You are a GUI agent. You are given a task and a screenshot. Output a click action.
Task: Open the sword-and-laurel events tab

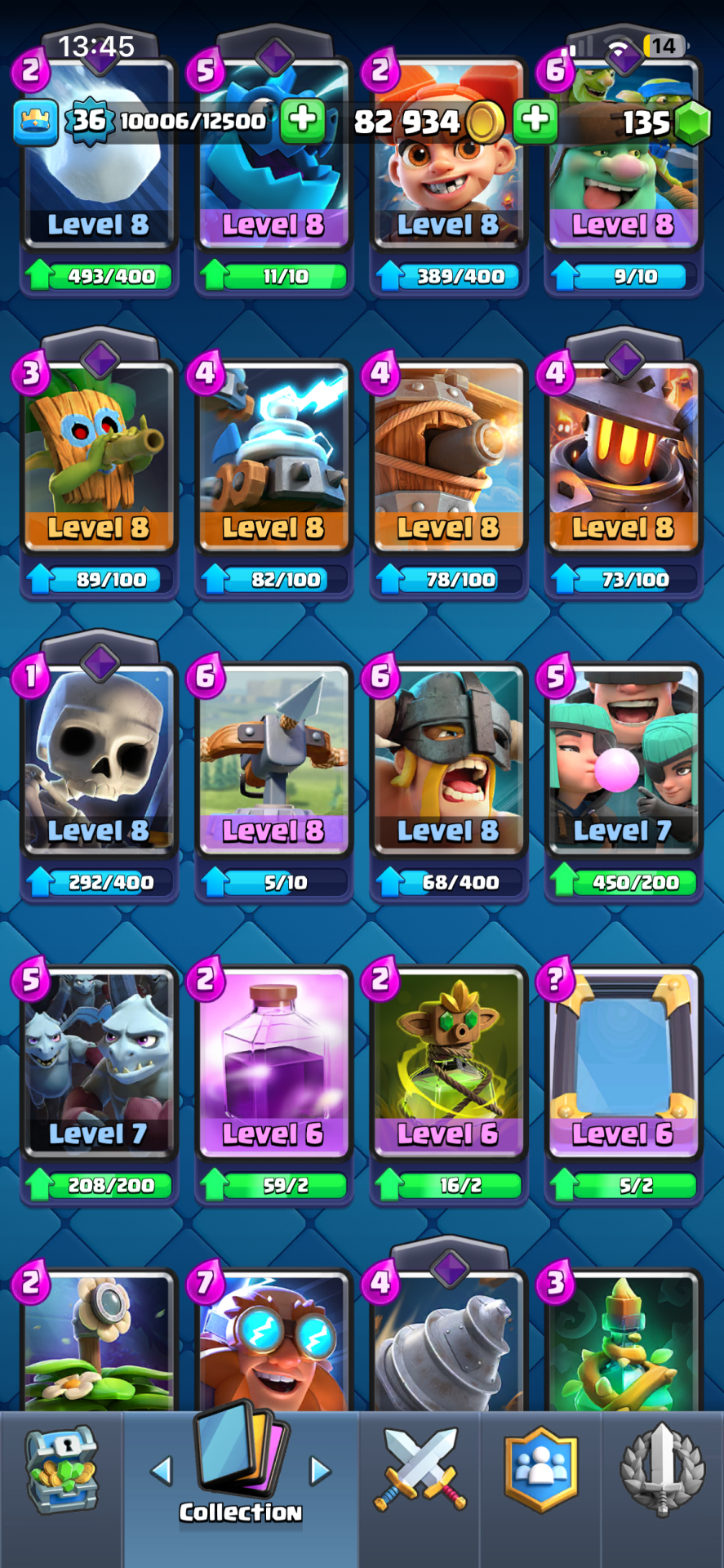click(x=662, y=1470)
